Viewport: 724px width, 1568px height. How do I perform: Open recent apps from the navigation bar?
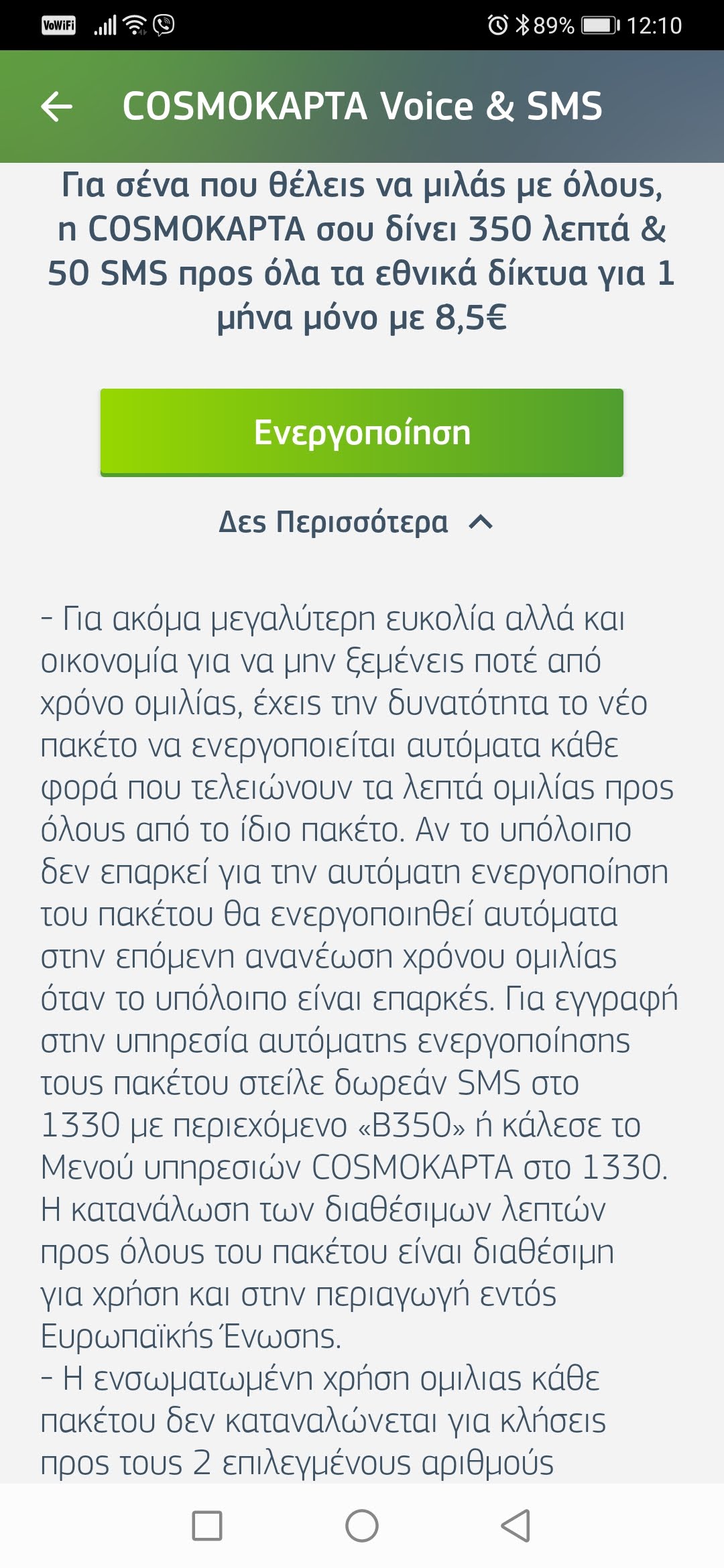pos(207,1526)
